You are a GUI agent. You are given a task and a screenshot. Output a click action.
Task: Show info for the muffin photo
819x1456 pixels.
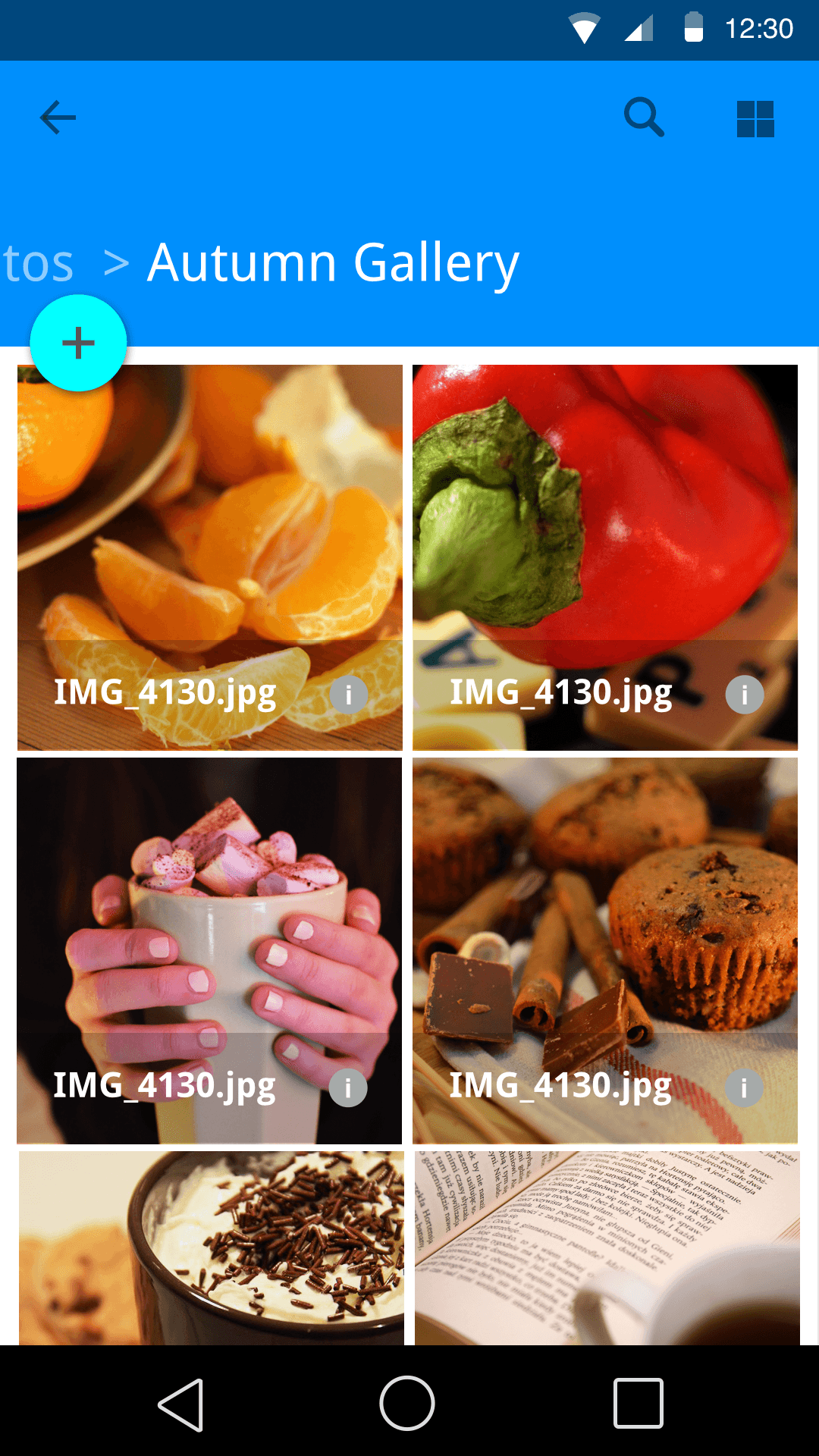coord(744,1087)
